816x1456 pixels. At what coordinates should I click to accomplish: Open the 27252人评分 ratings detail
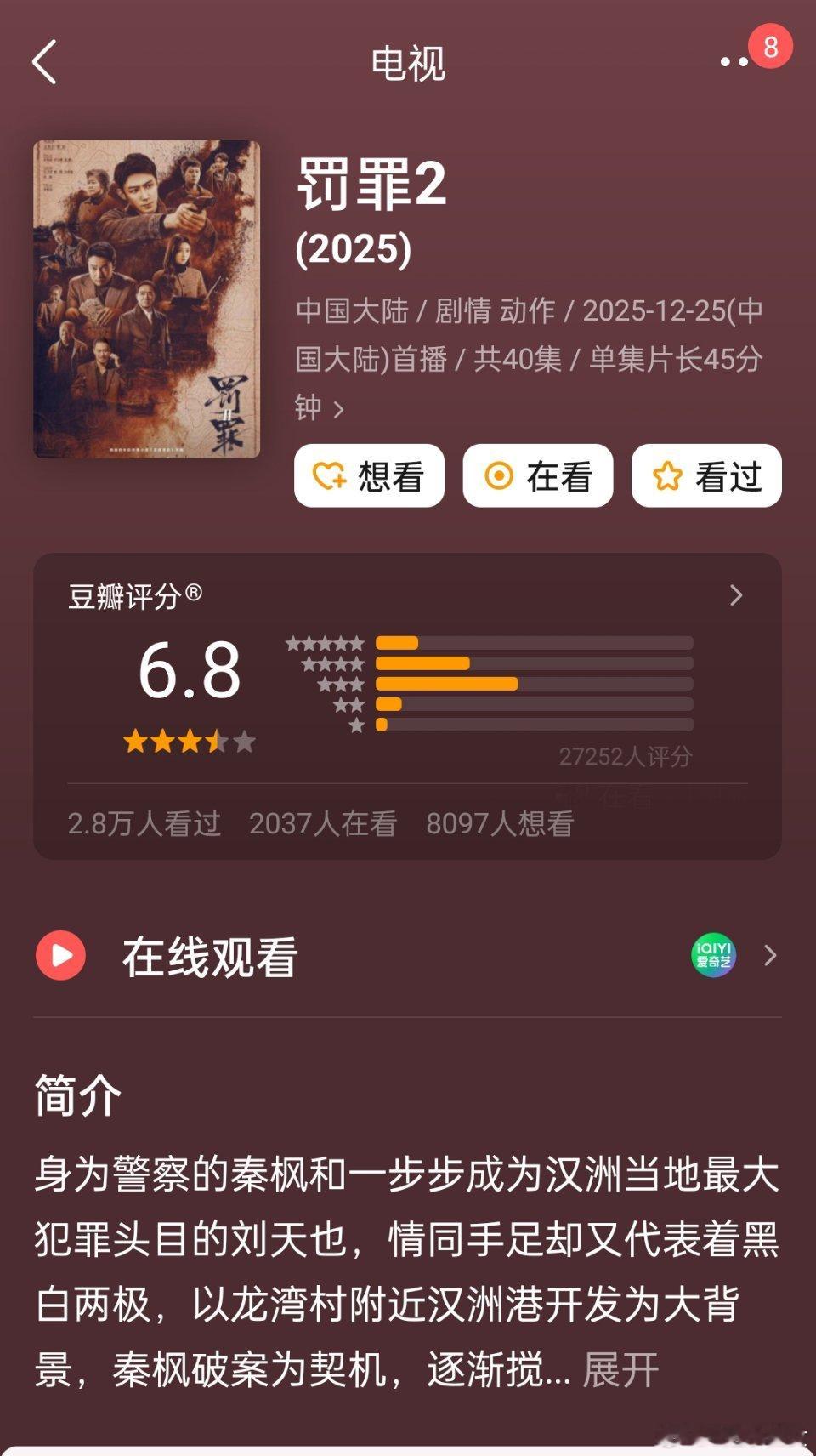point(625,755)
